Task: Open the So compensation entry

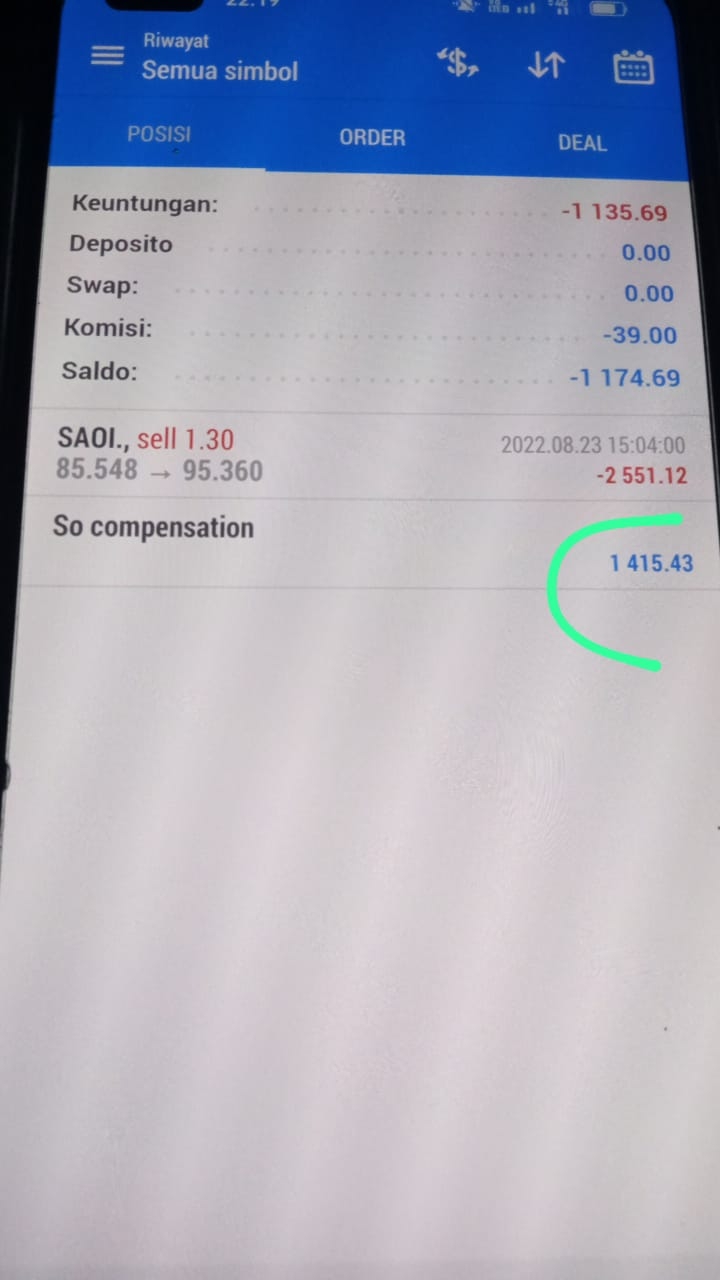Action: 370,544
